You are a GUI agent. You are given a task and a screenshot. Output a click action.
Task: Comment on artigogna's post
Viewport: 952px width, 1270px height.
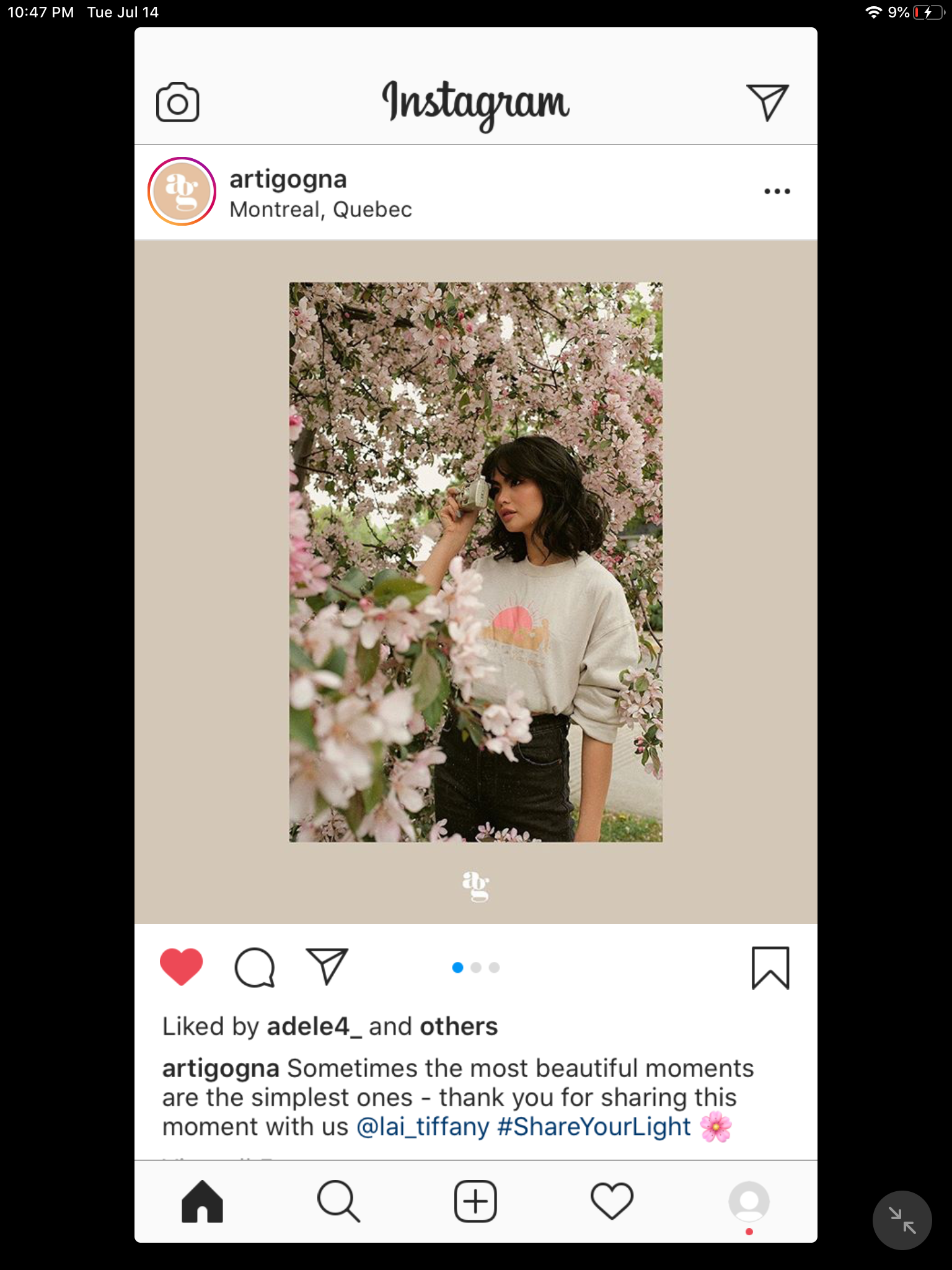pyautogui.click(x=254, y=967)
